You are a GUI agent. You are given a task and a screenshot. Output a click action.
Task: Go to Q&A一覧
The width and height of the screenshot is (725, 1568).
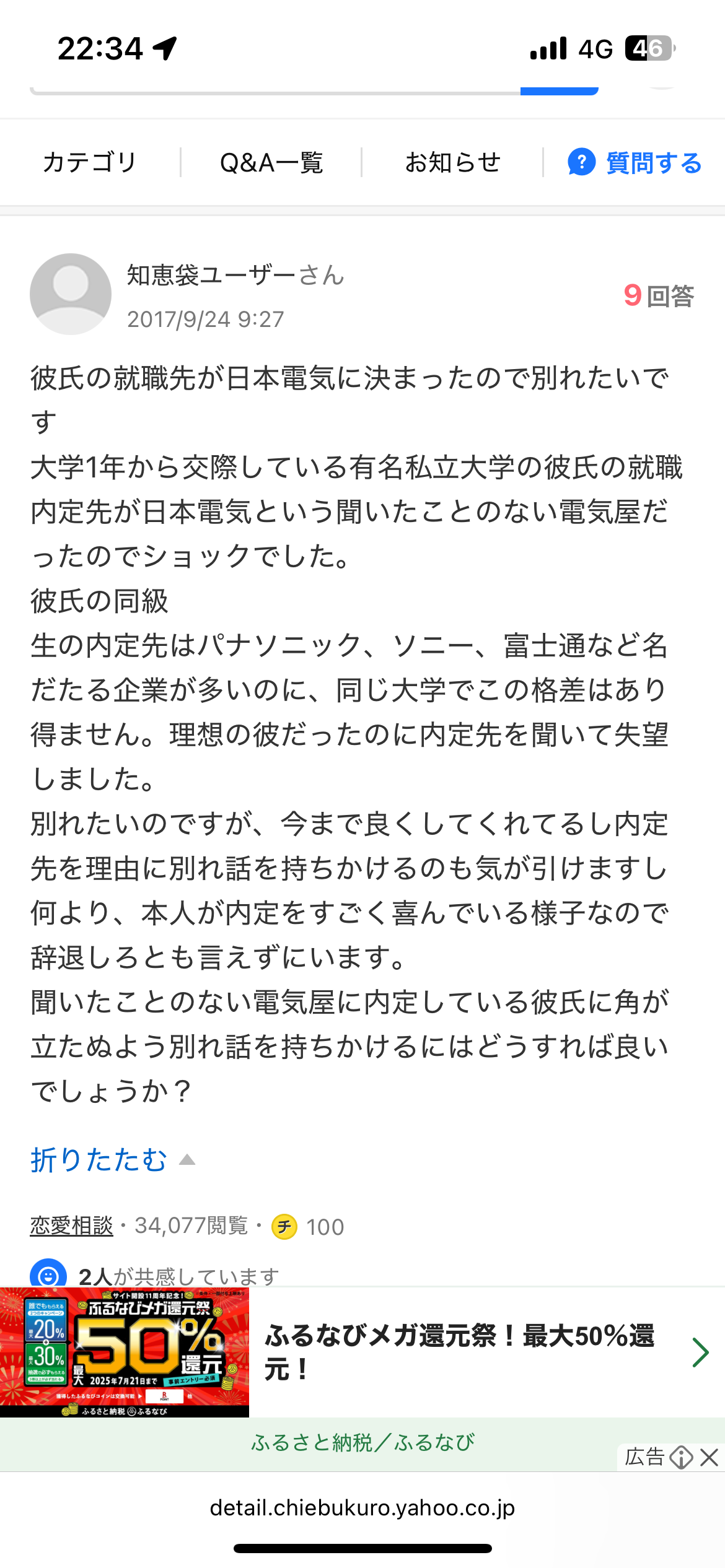[271, 162]
